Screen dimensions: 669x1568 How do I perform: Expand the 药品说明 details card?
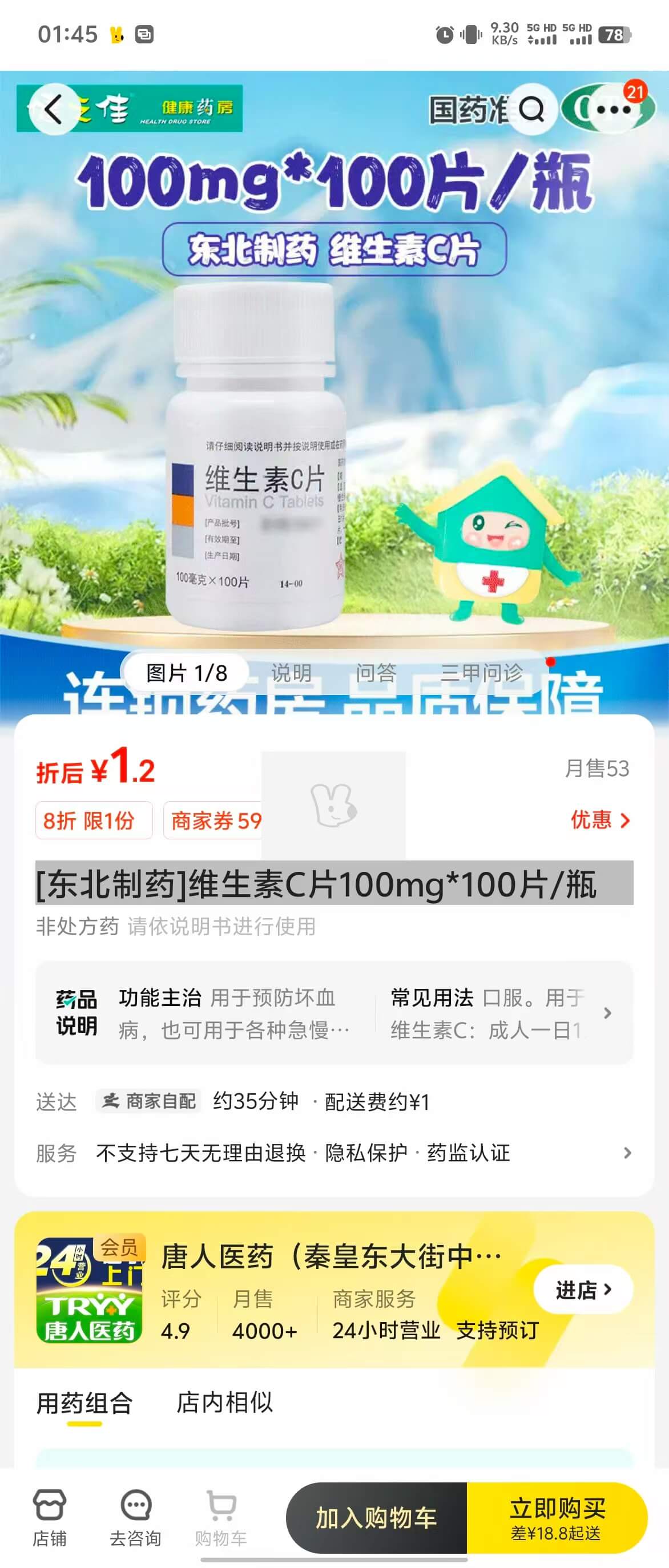click(x=333, y=1013)
